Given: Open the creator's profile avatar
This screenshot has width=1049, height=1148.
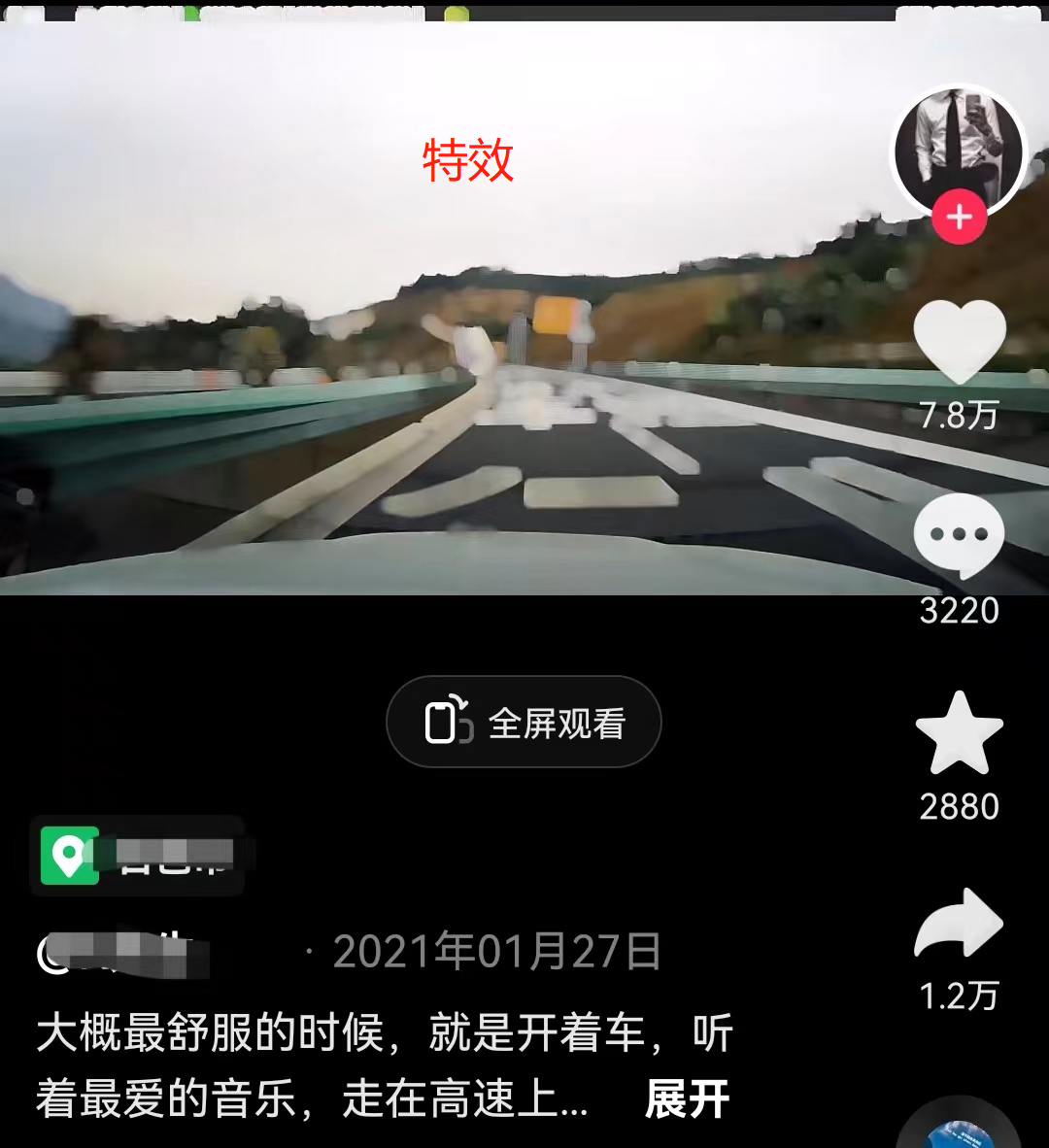Looking at the screenshot, I should [958, 146].
